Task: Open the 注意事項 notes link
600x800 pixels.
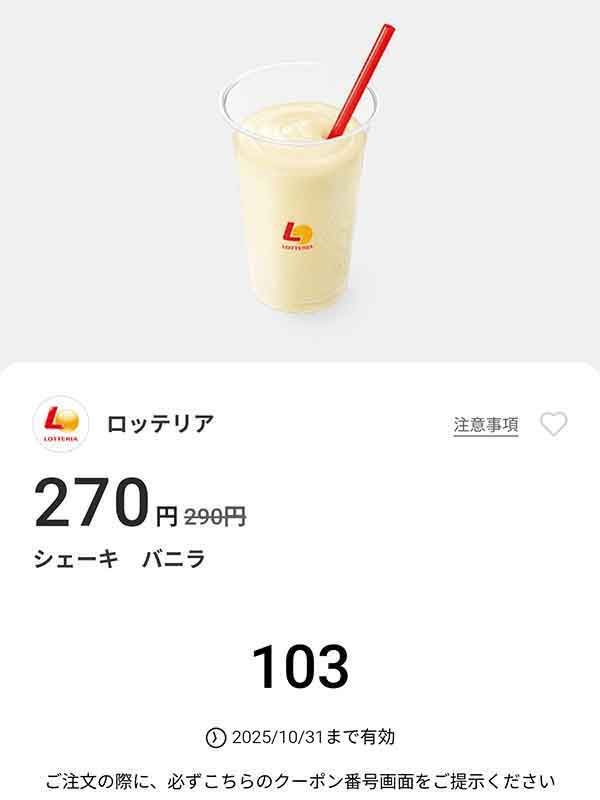Action: pyautogui.click(x=486, y=425)
